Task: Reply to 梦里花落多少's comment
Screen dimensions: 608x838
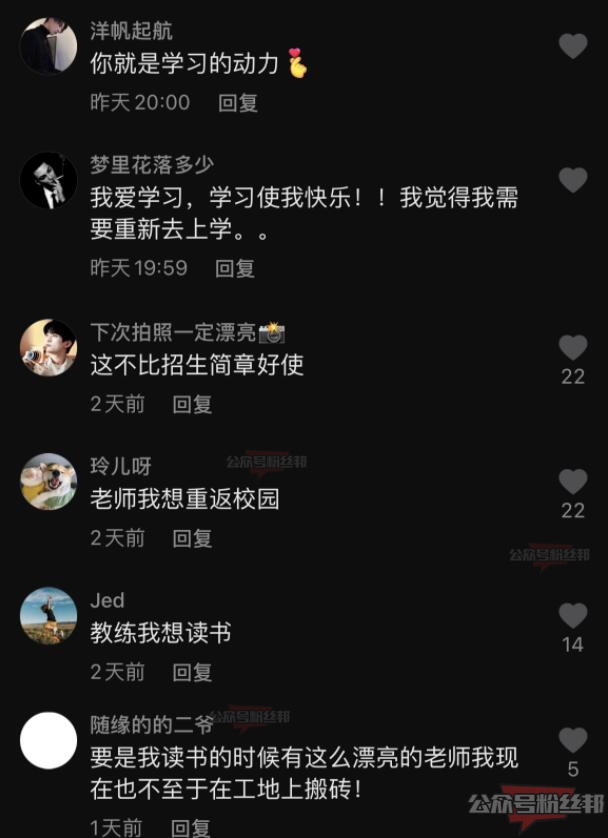Action: coord(235,268)
